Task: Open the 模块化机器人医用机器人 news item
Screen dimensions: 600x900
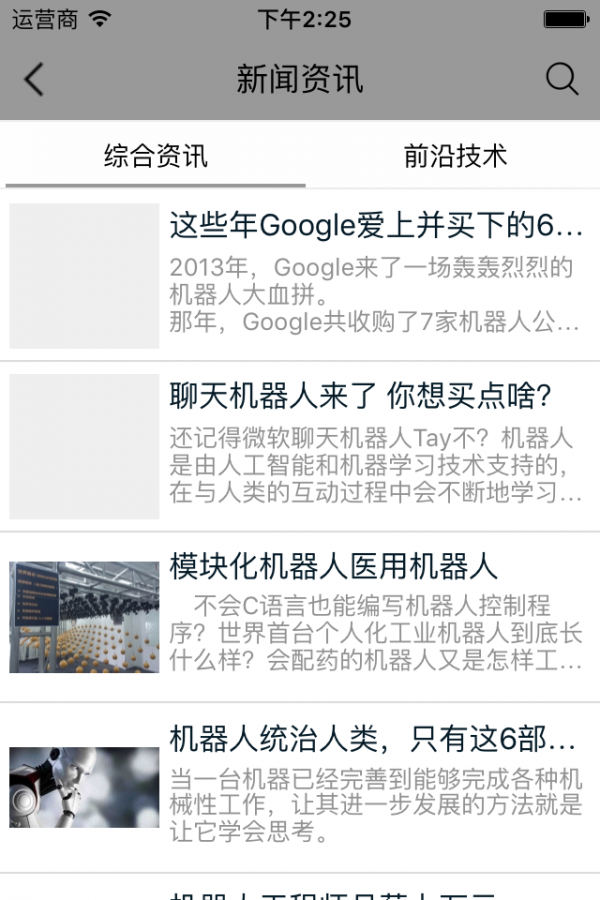Action: click(334, 567)
